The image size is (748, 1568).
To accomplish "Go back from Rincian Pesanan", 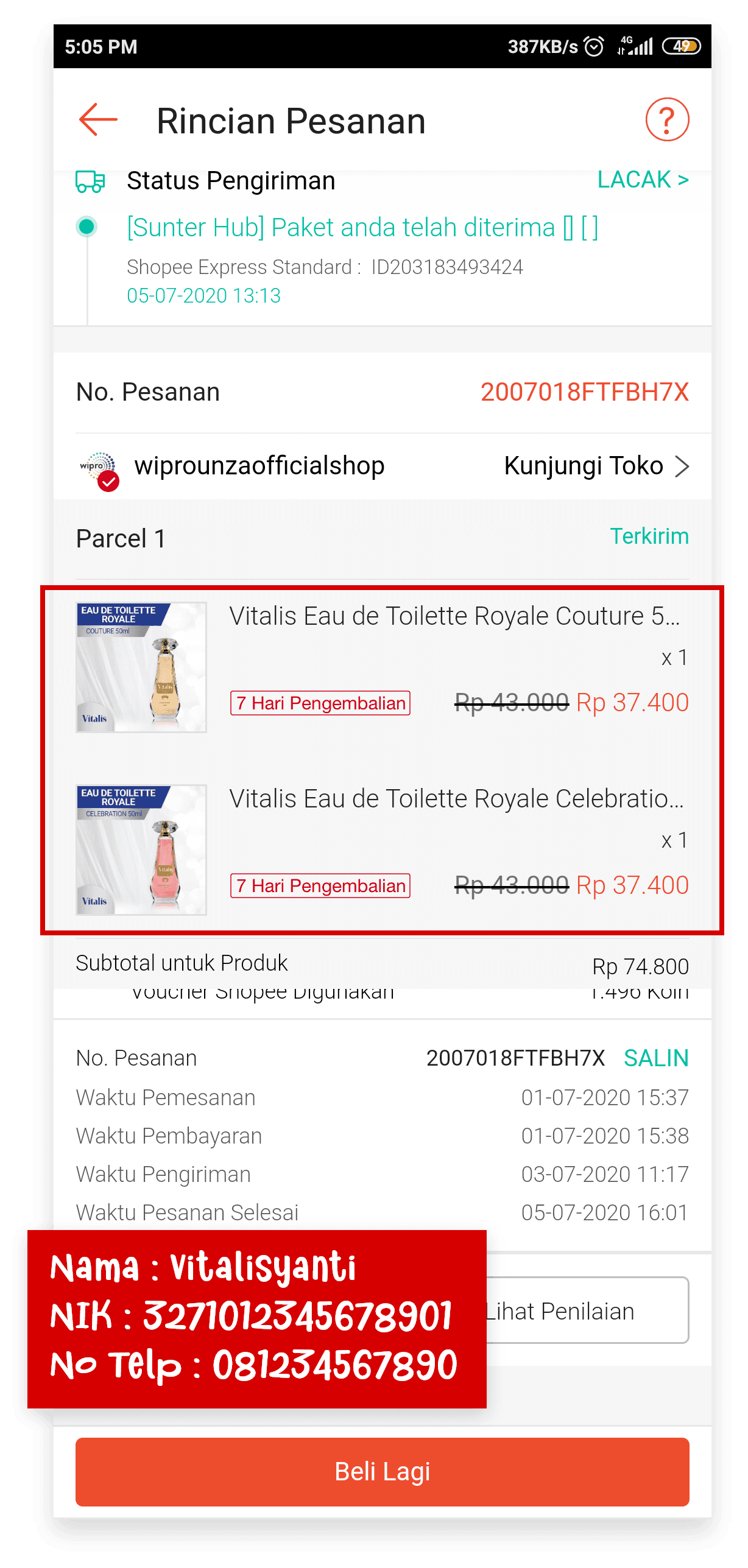I will [98, 120].
